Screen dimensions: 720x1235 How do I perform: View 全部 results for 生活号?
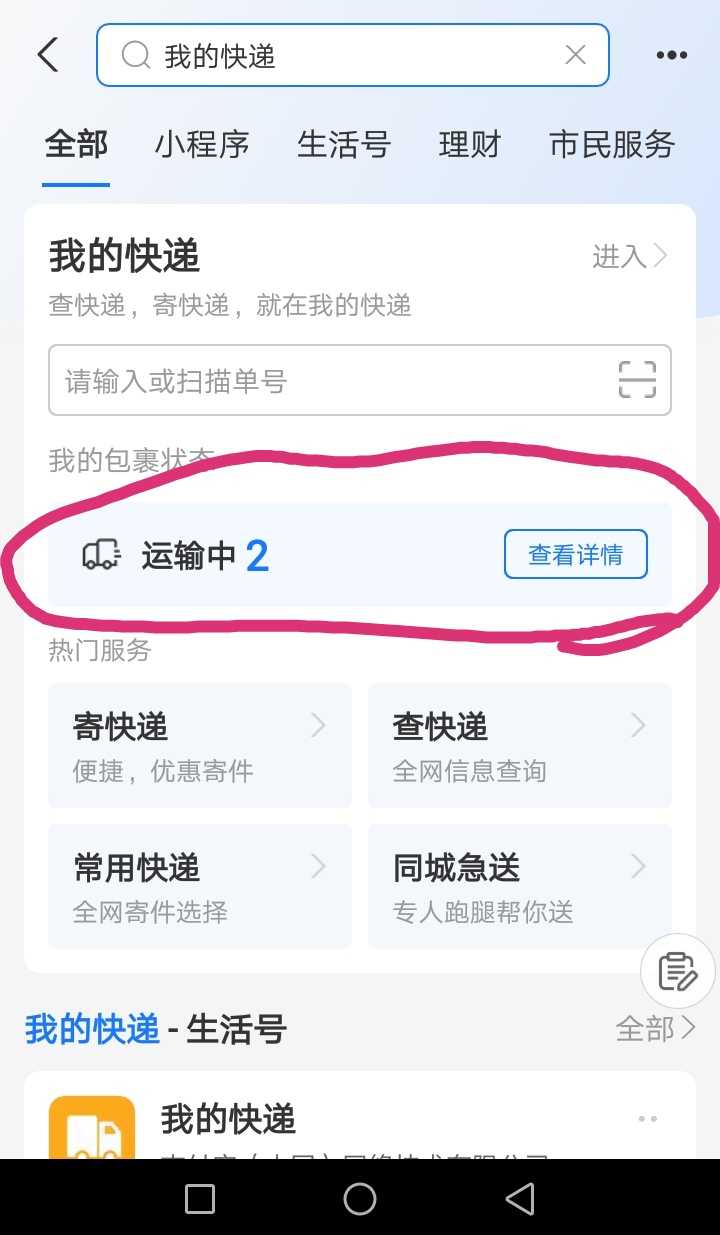(655, 1028)
